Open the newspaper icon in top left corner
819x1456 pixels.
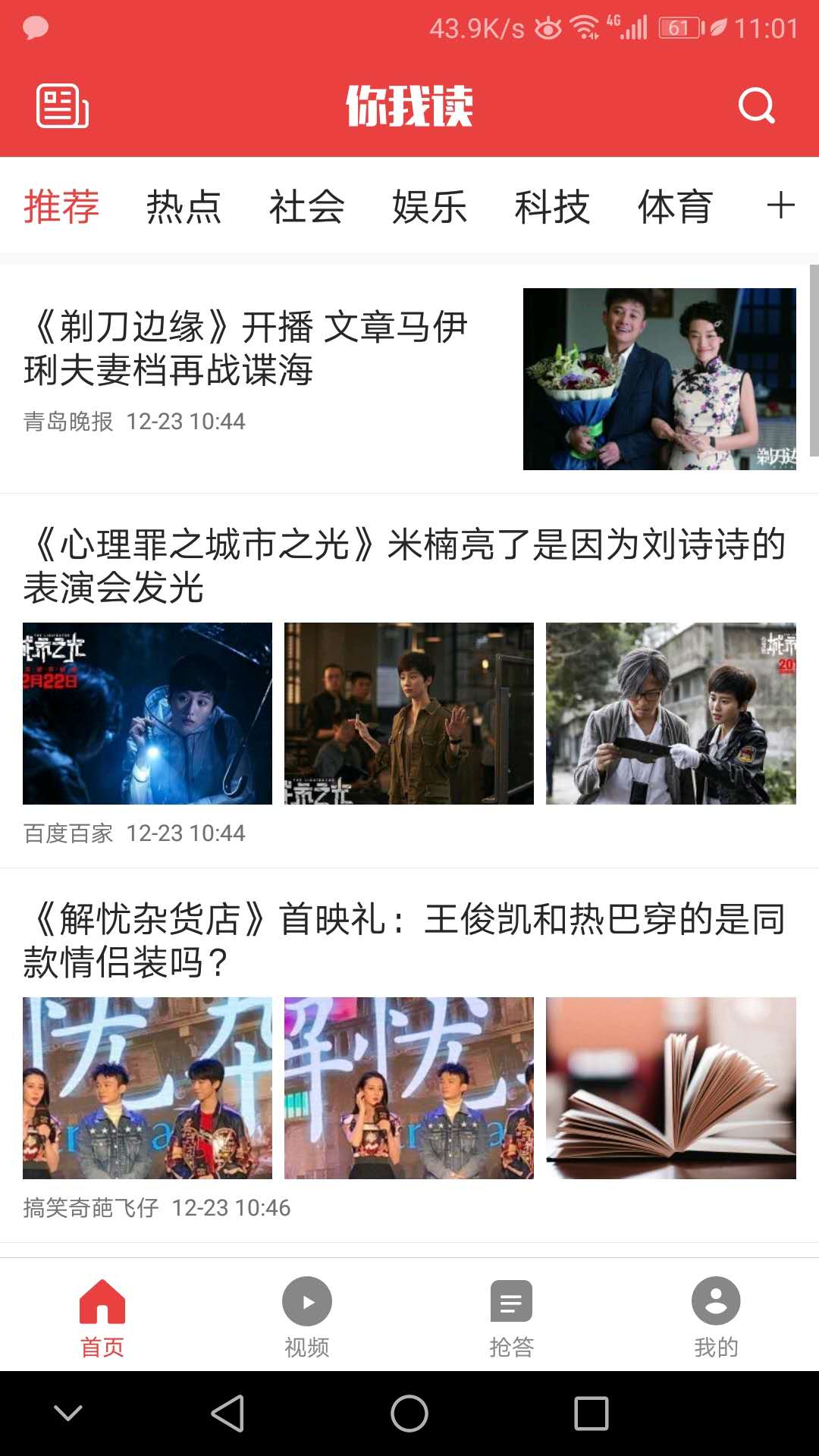(61, 107)
